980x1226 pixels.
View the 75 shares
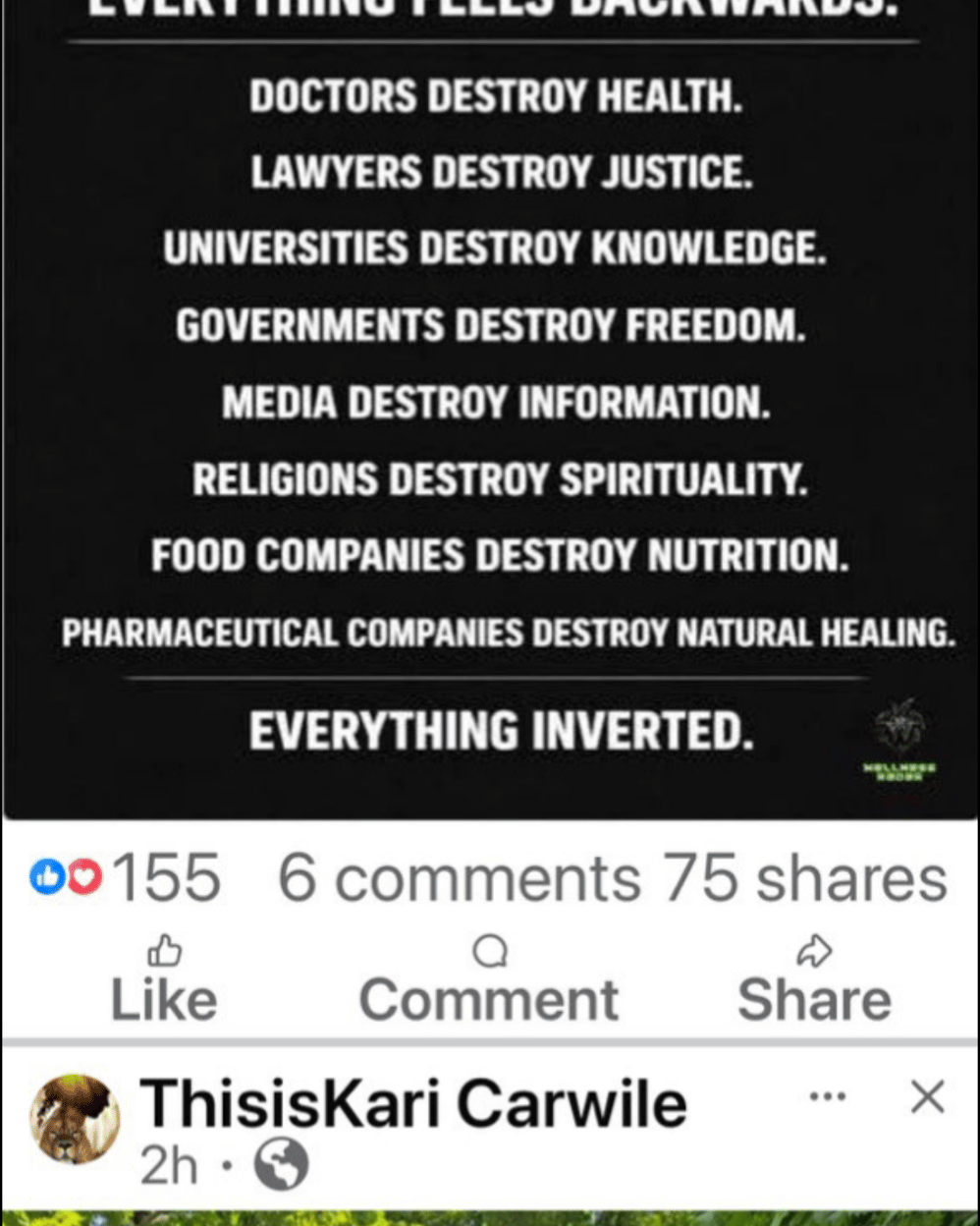pyautogui.click(x=804, y=877)
